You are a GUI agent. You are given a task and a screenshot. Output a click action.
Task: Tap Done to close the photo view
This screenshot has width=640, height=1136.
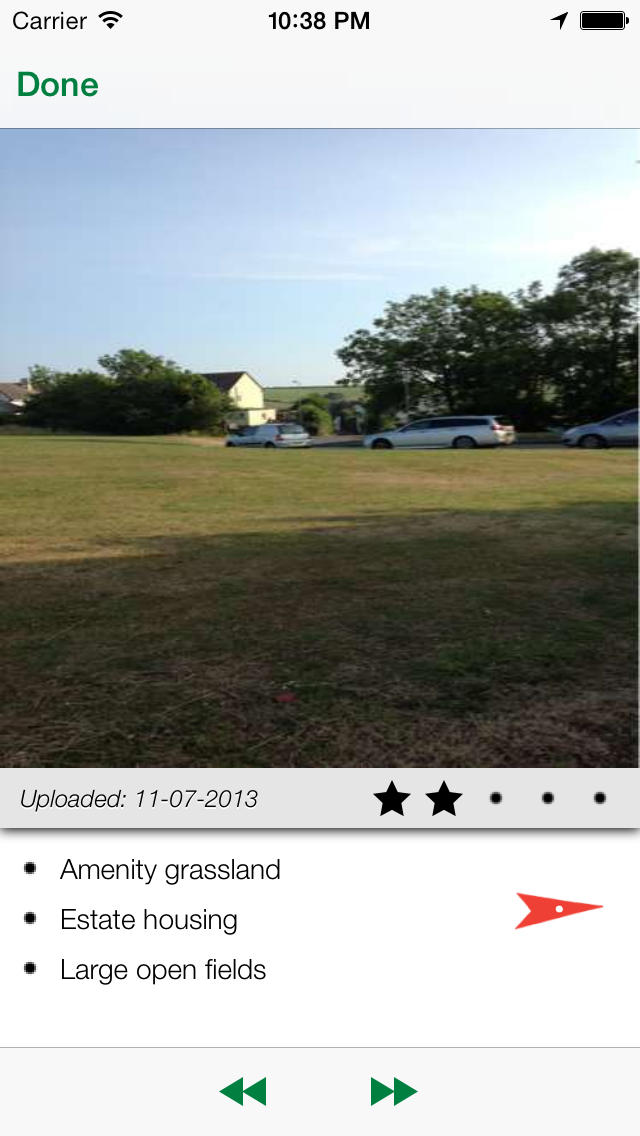[57, 85]
